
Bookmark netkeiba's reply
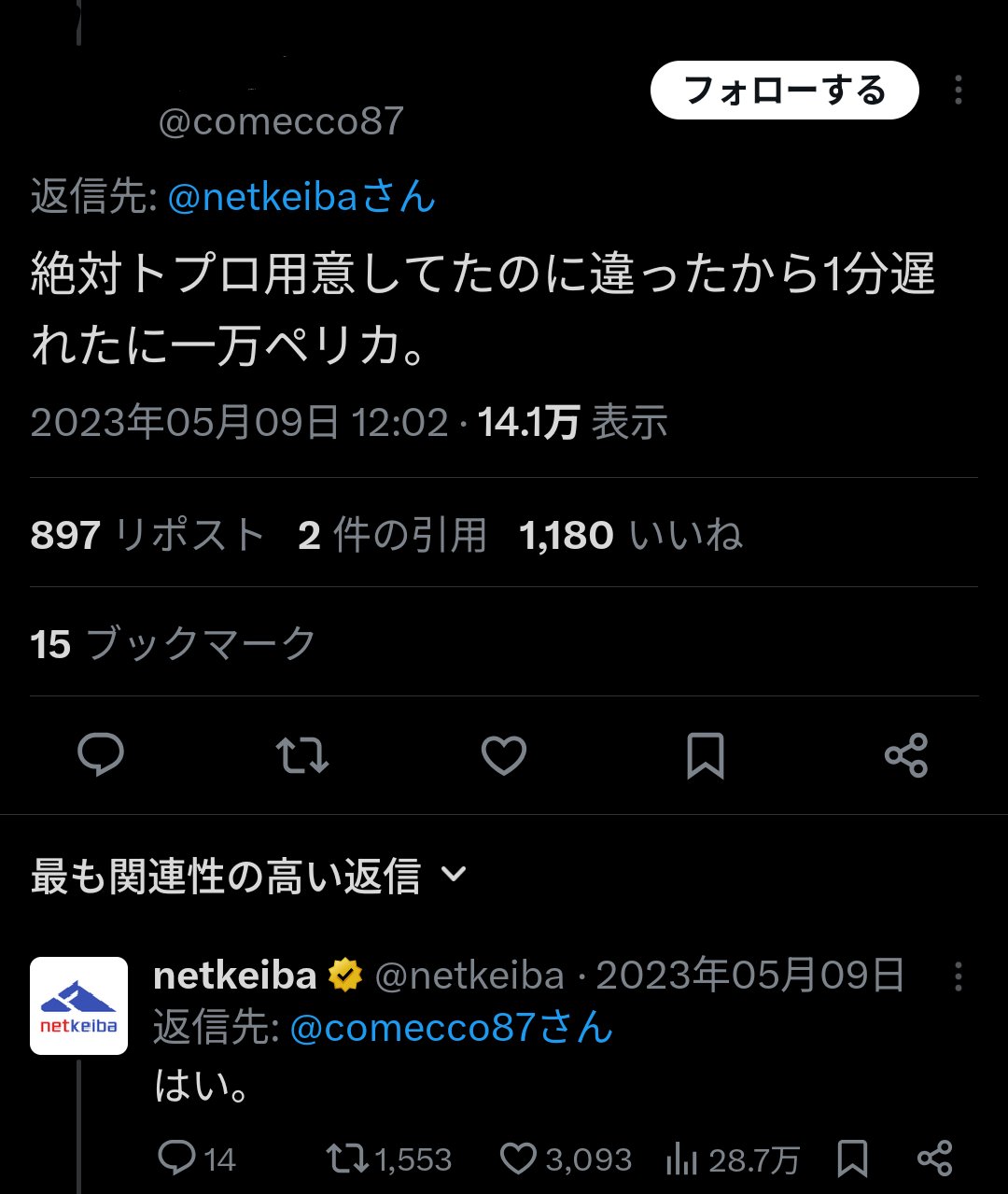coord(852,1159)
